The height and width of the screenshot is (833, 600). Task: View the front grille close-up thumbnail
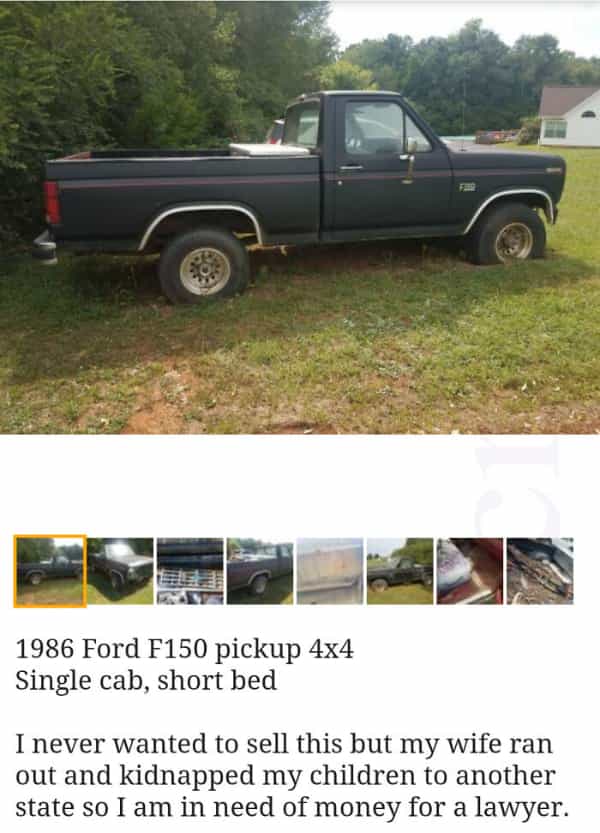(x=190, y=571)
